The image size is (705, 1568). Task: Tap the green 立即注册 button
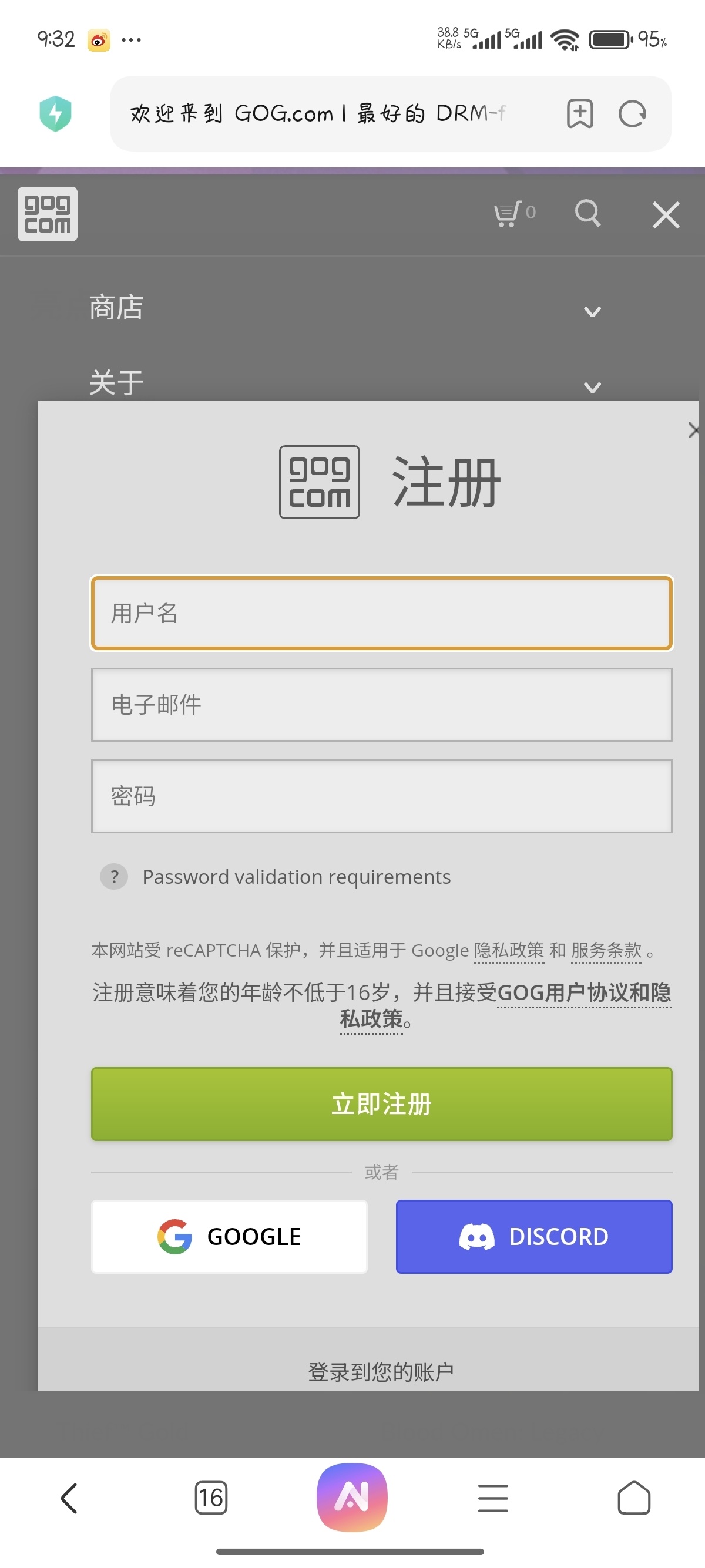point(382,1103)
